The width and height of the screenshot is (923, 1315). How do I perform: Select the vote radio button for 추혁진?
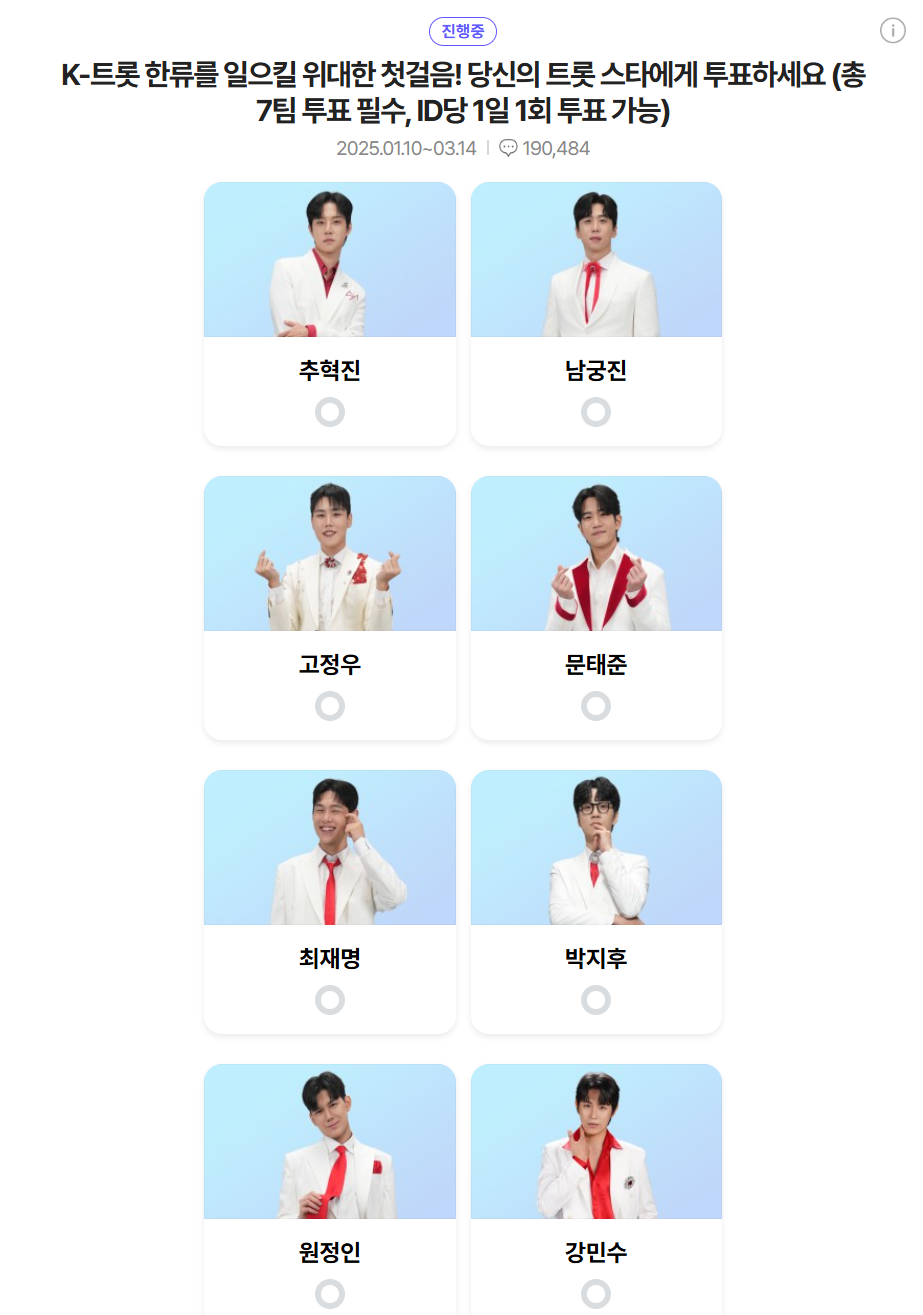tap(330, 411)
